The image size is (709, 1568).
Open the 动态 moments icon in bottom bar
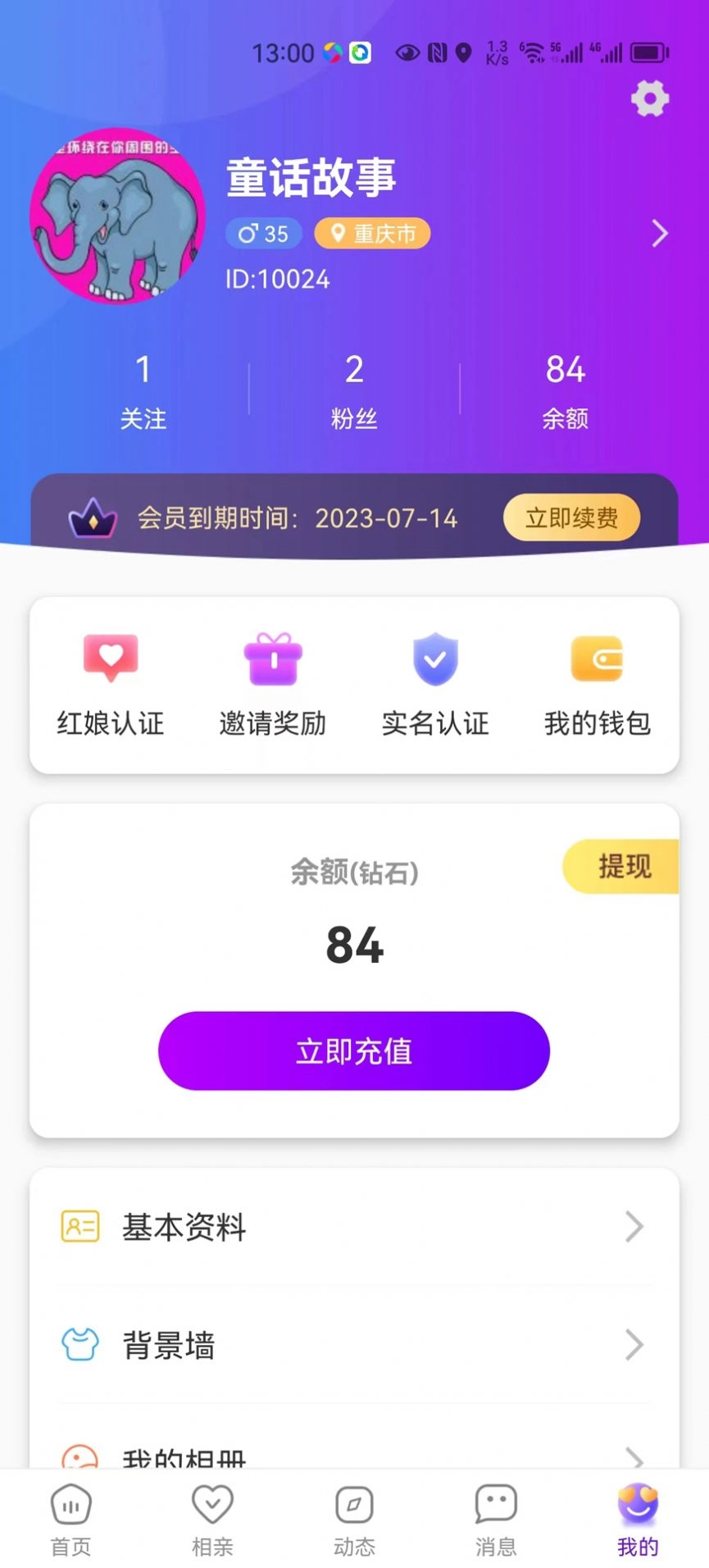coord(354,1505)
